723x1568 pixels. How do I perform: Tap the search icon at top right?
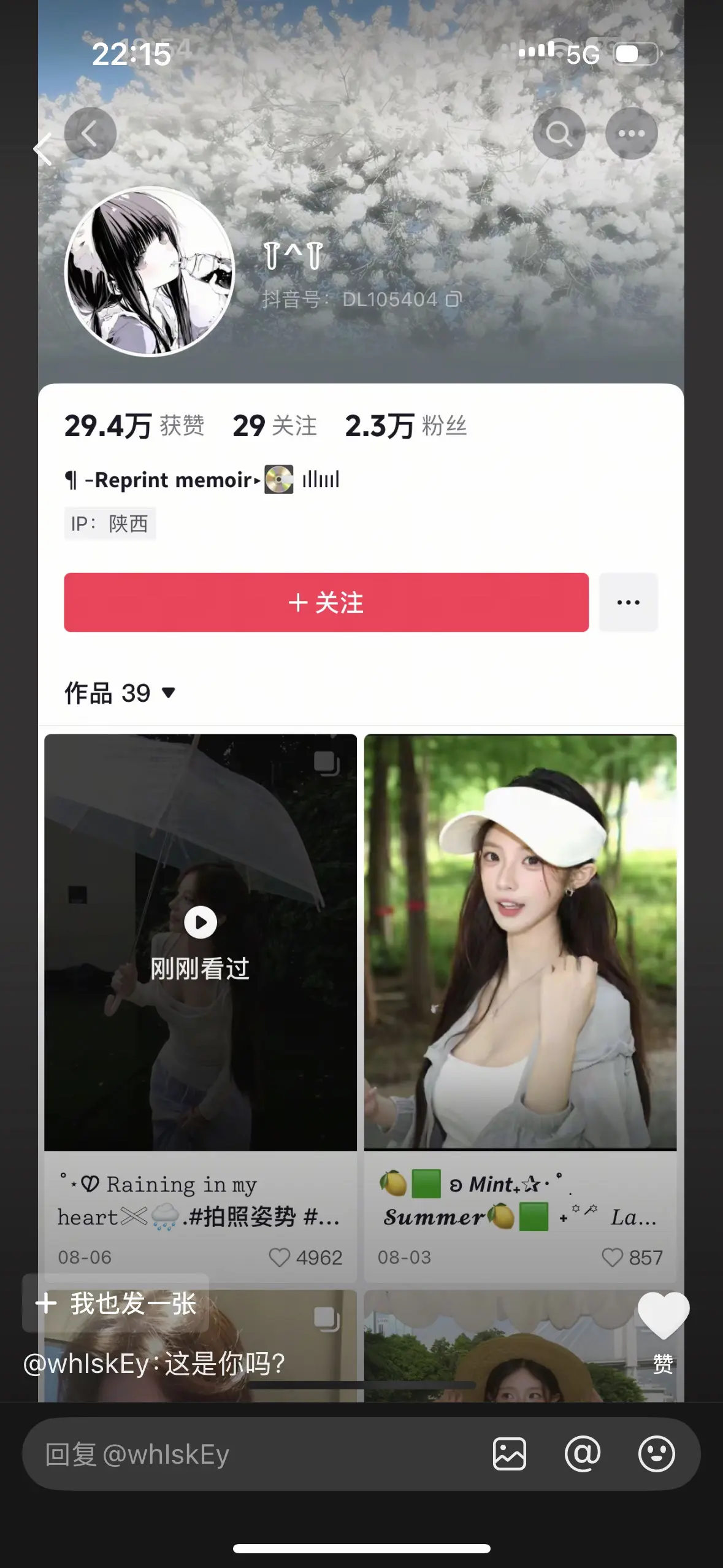pos(559,133)
